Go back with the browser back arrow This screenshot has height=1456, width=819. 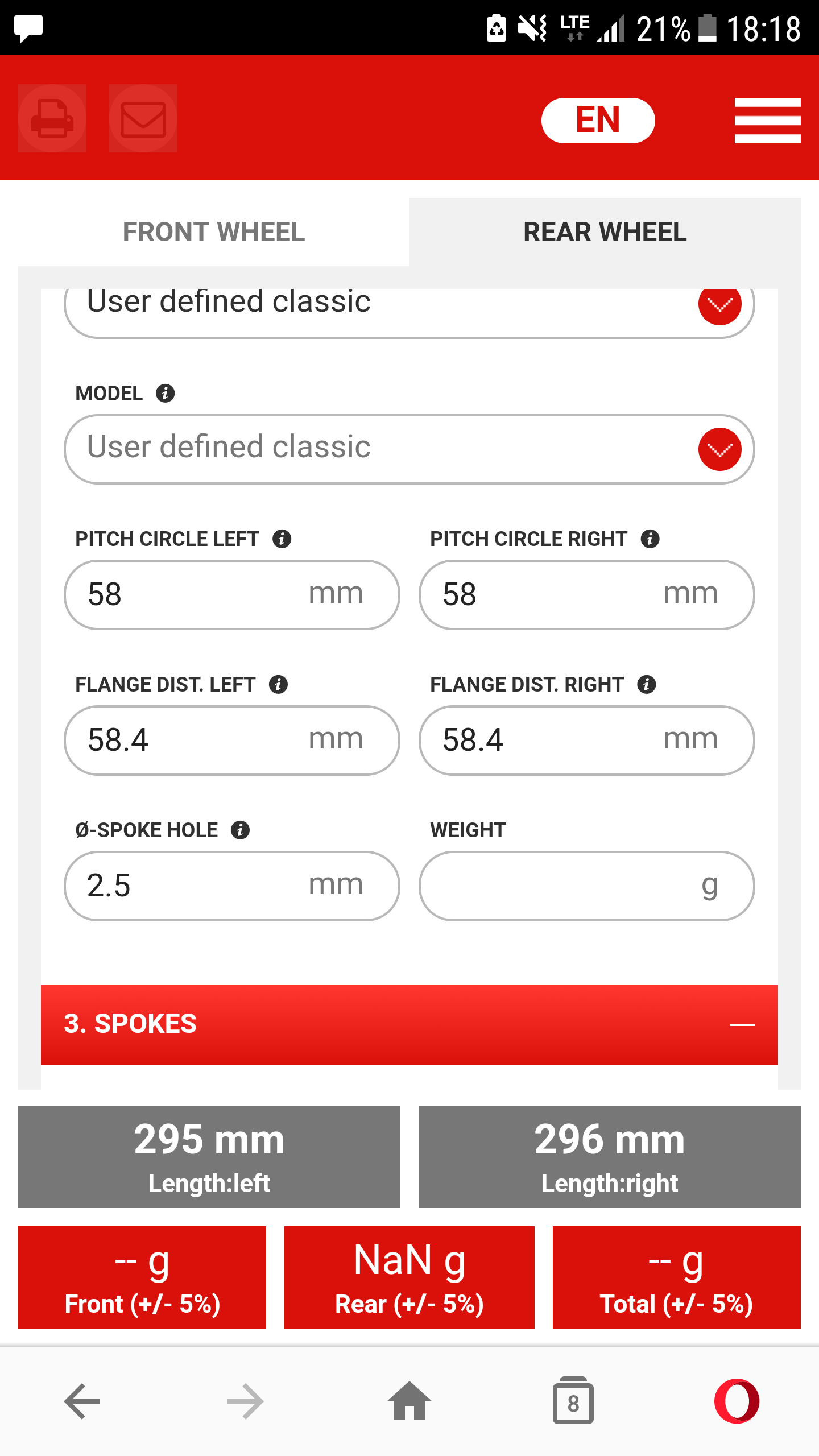82,1401
